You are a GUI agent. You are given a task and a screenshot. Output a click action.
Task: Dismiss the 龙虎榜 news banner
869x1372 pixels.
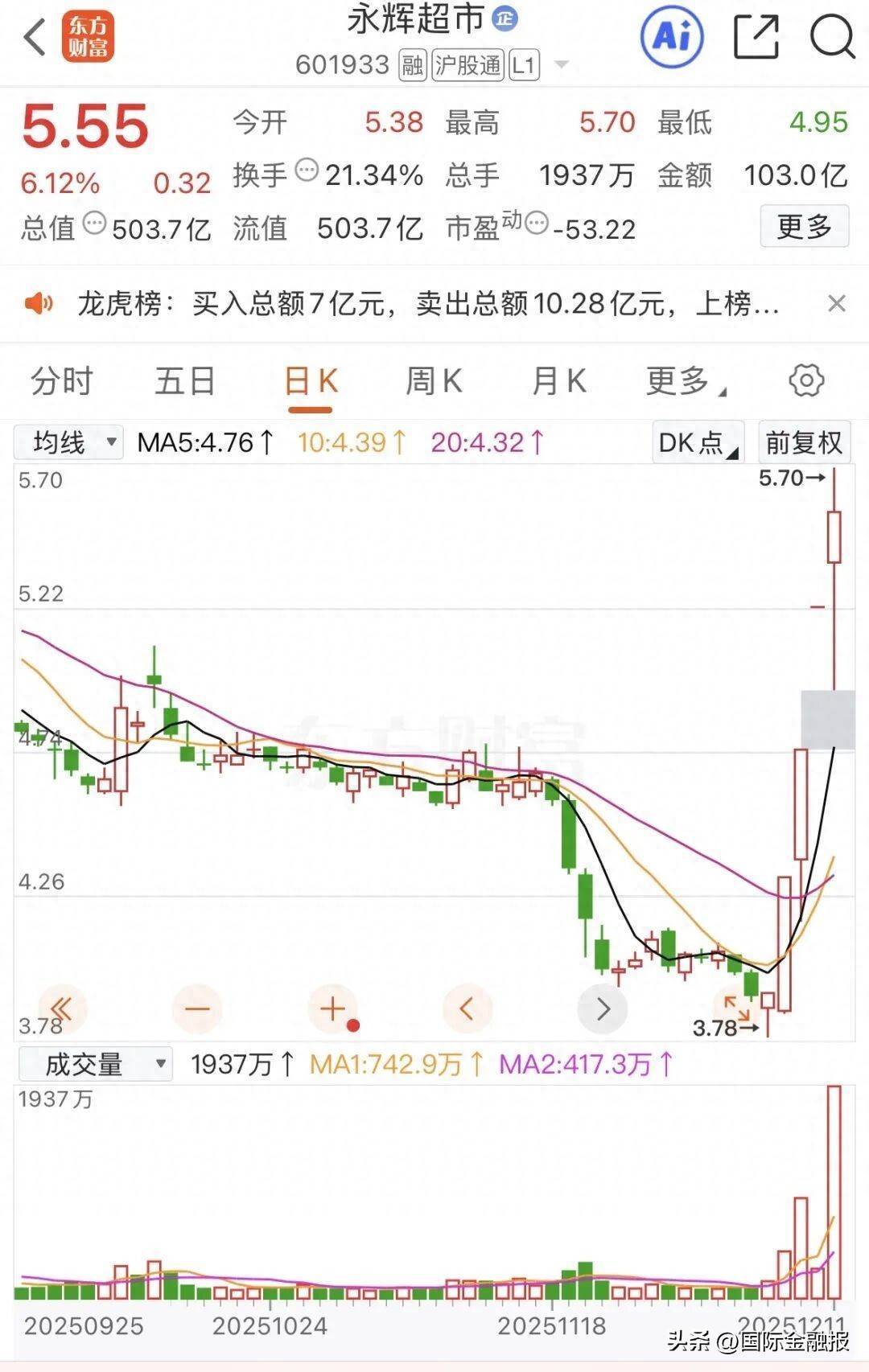coord(836,304)
